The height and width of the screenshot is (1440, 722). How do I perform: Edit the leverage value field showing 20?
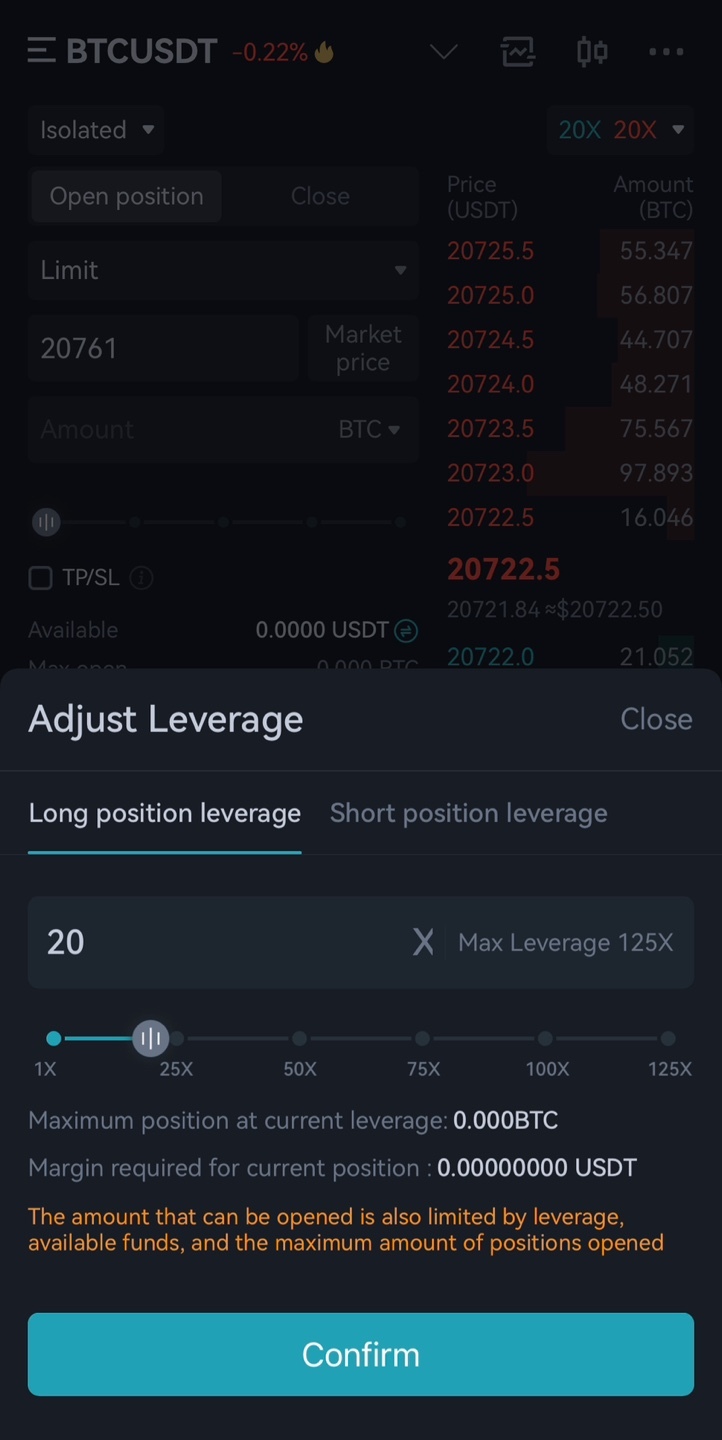point(220,942)
